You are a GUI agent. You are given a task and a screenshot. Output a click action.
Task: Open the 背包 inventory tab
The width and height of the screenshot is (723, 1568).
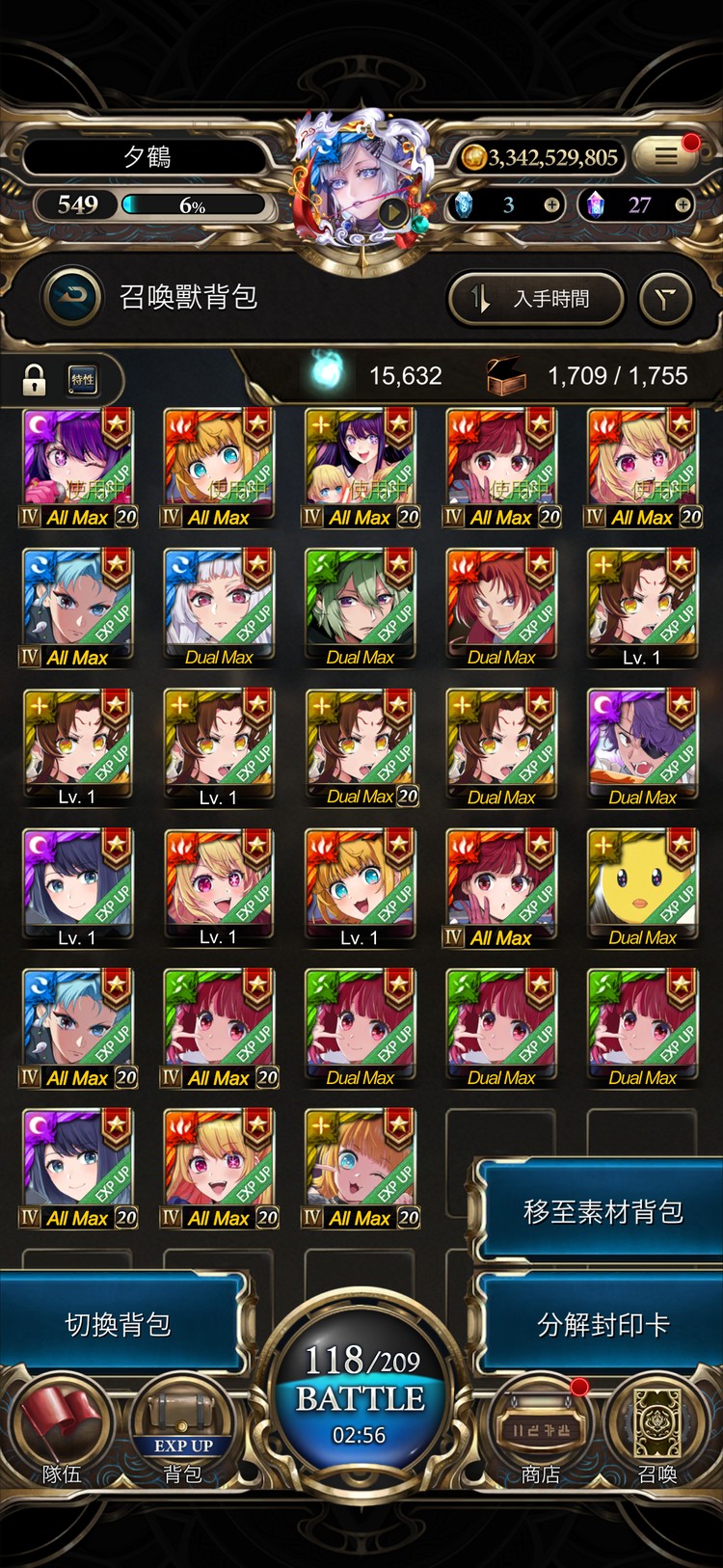pos(183,1437)
